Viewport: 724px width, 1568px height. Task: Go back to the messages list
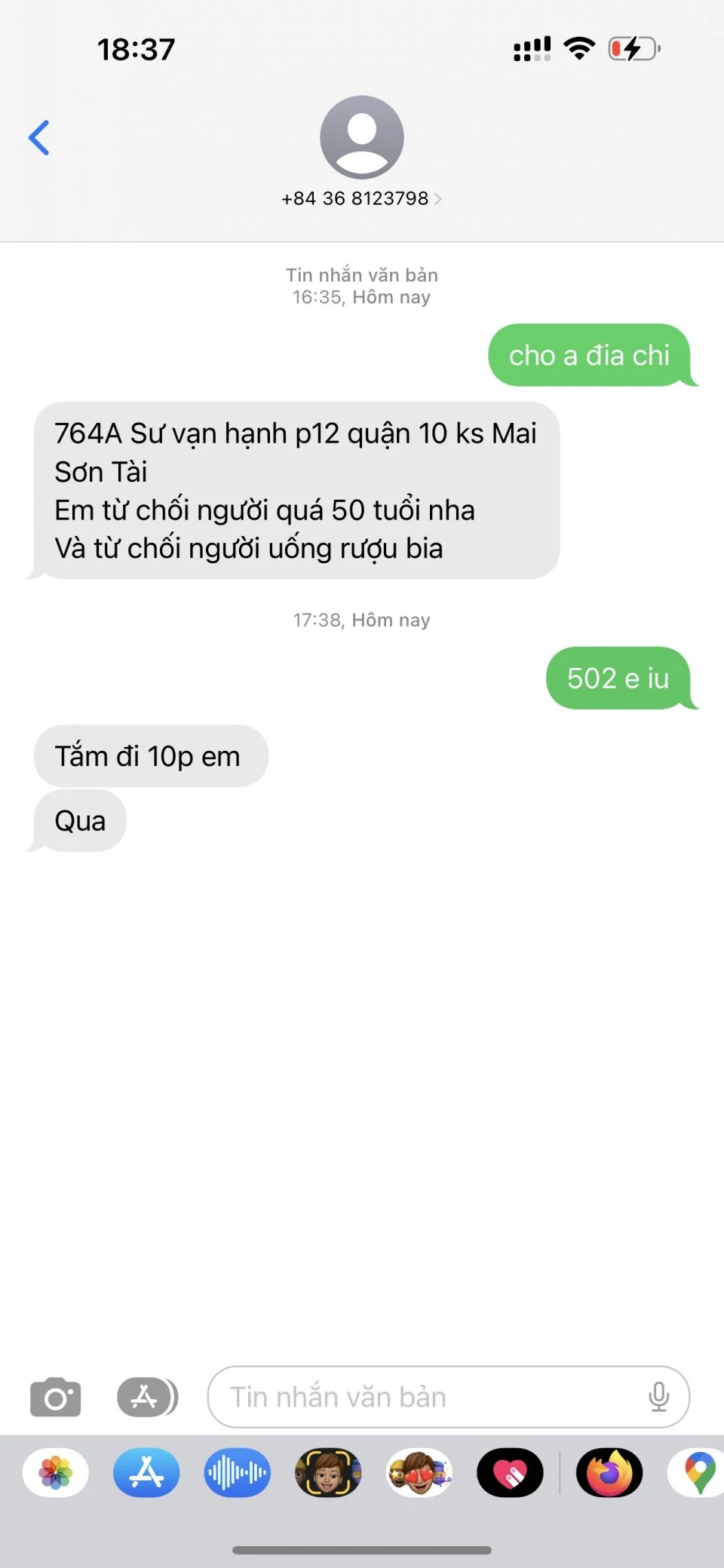tap(39, 138)
